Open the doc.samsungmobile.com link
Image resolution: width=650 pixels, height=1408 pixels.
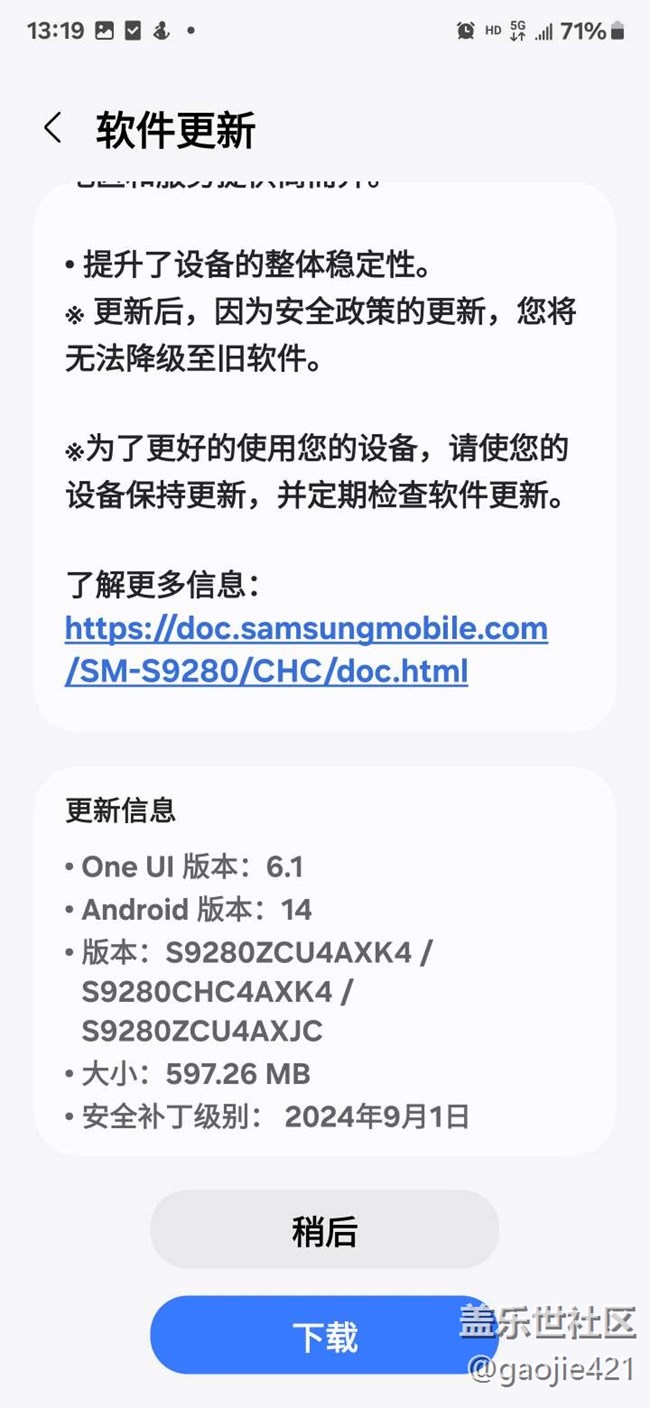tap(306, 650)
